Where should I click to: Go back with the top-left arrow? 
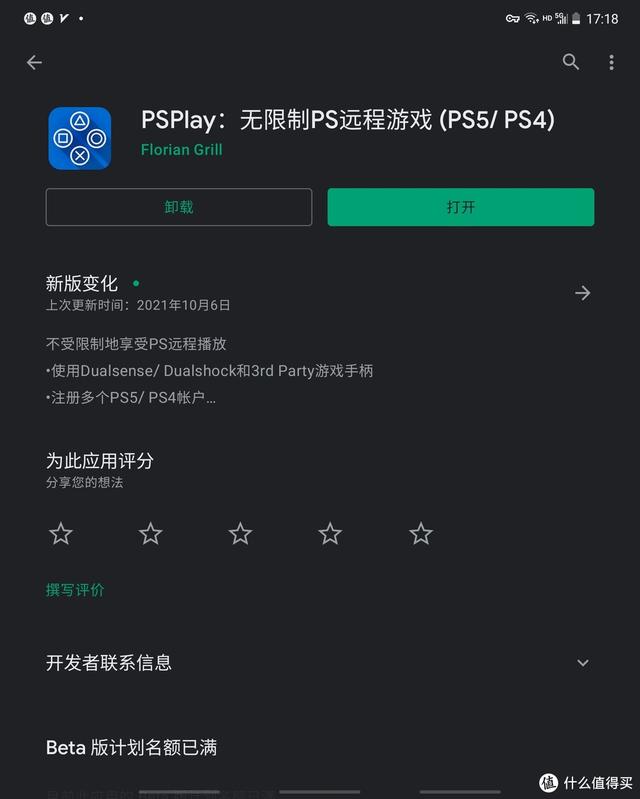(34, 62)
